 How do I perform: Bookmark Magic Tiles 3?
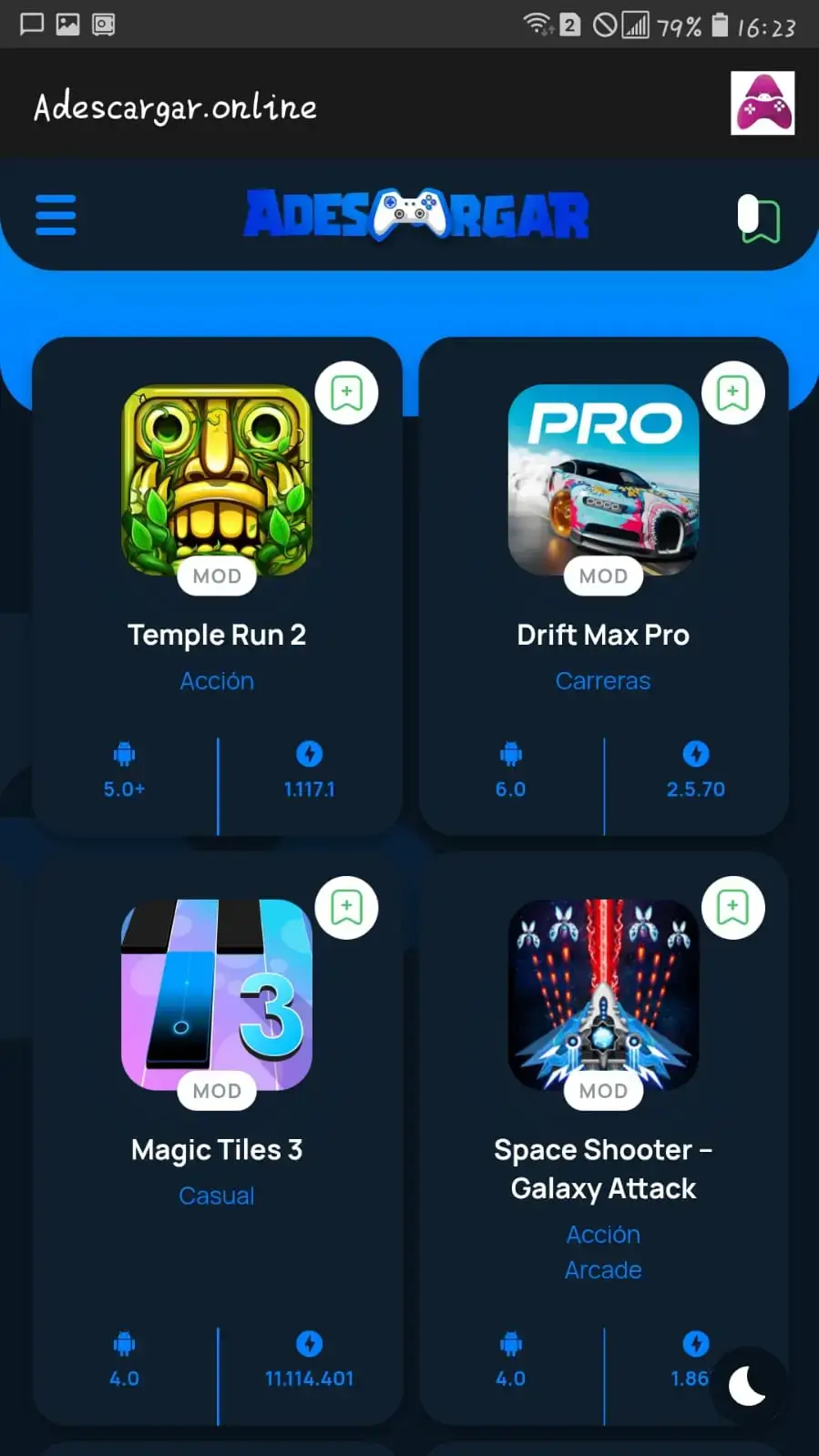pyautogui.click(x=346, y=908)
